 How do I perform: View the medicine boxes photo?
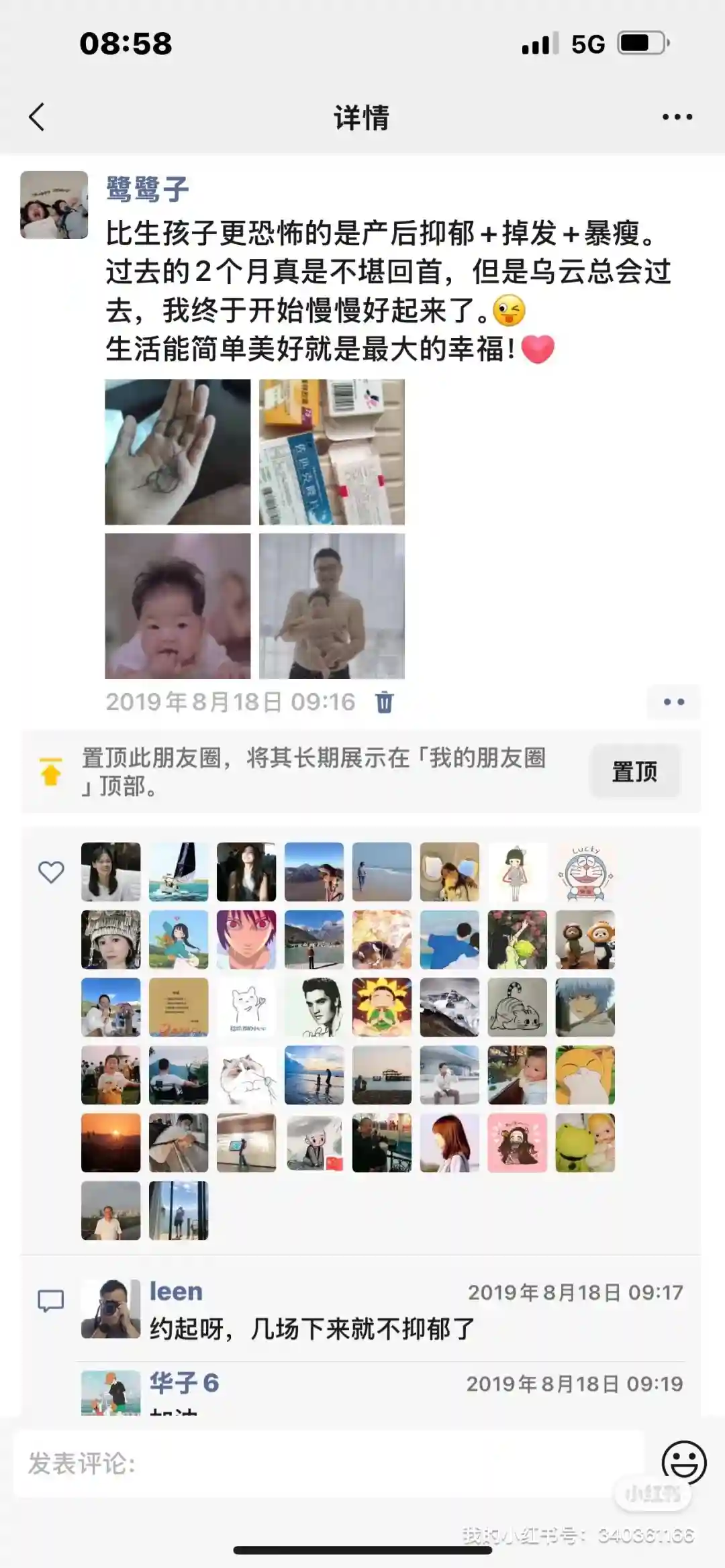(332, 452)
